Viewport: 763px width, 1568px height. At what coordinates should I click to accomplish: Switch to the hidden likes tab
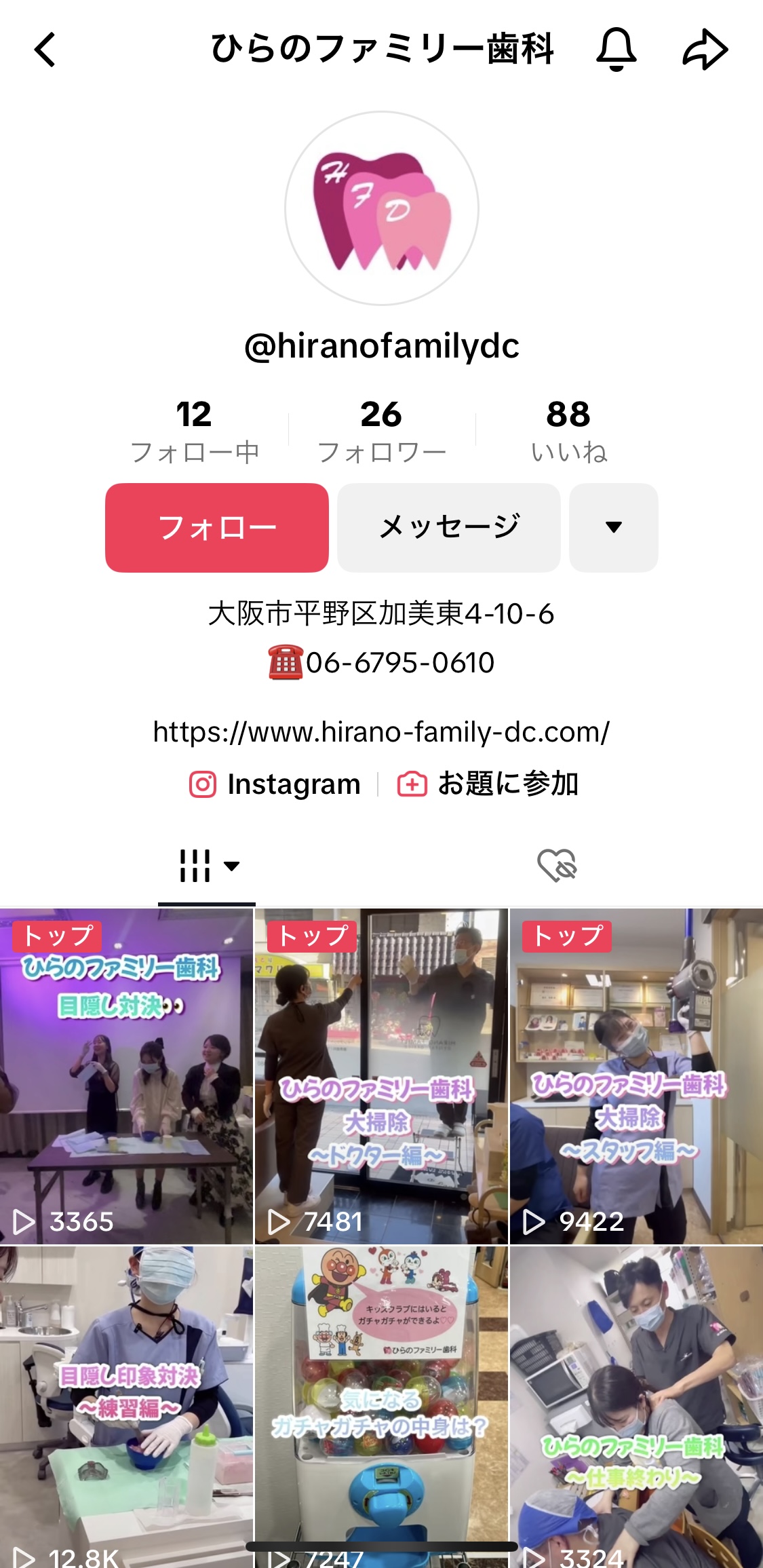pos(556,866)
